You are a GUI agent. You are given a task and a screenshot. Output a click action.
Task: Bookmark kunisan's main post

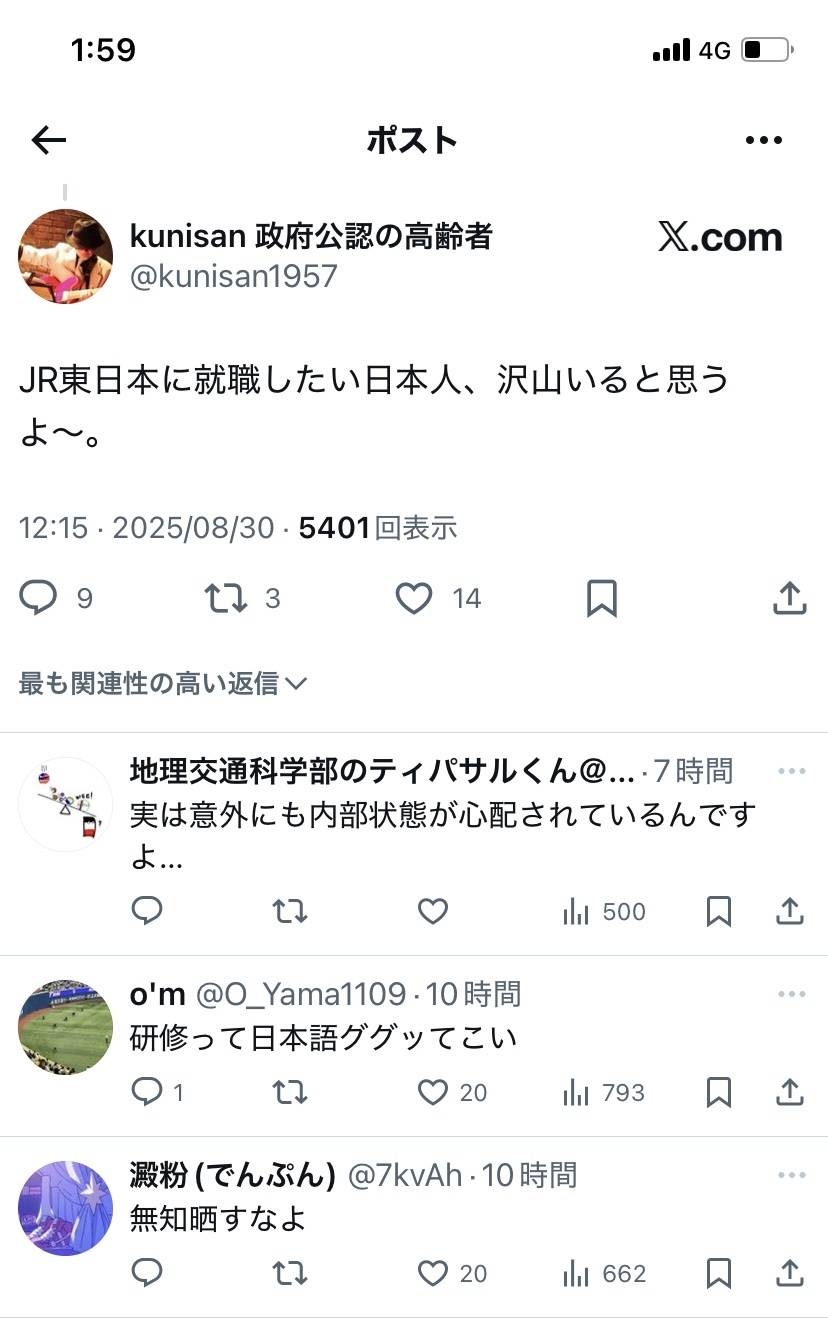click(601, 598)
